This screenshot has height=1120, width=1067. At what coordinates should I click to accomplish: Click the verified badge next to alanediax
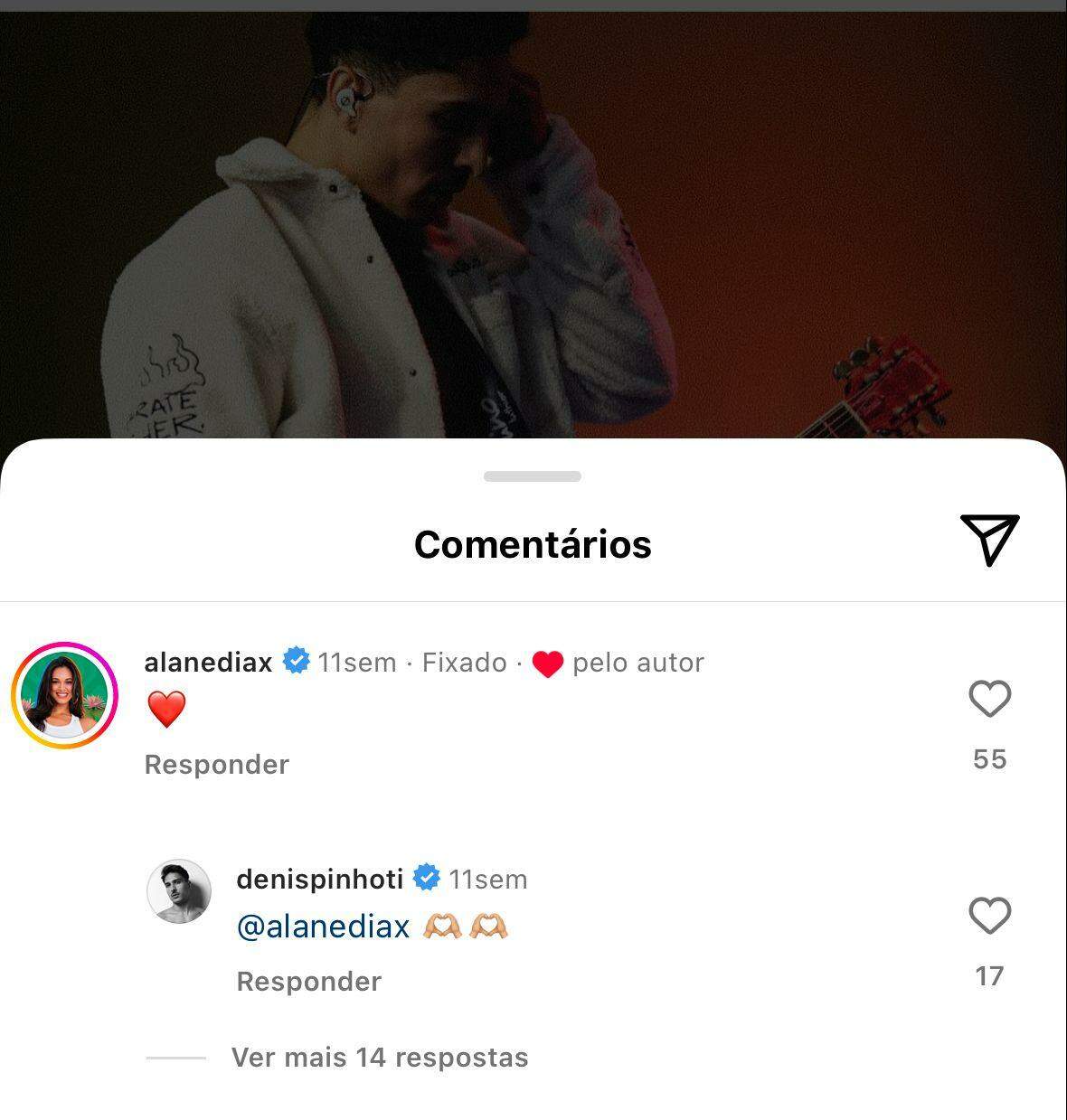click(295, 662)
